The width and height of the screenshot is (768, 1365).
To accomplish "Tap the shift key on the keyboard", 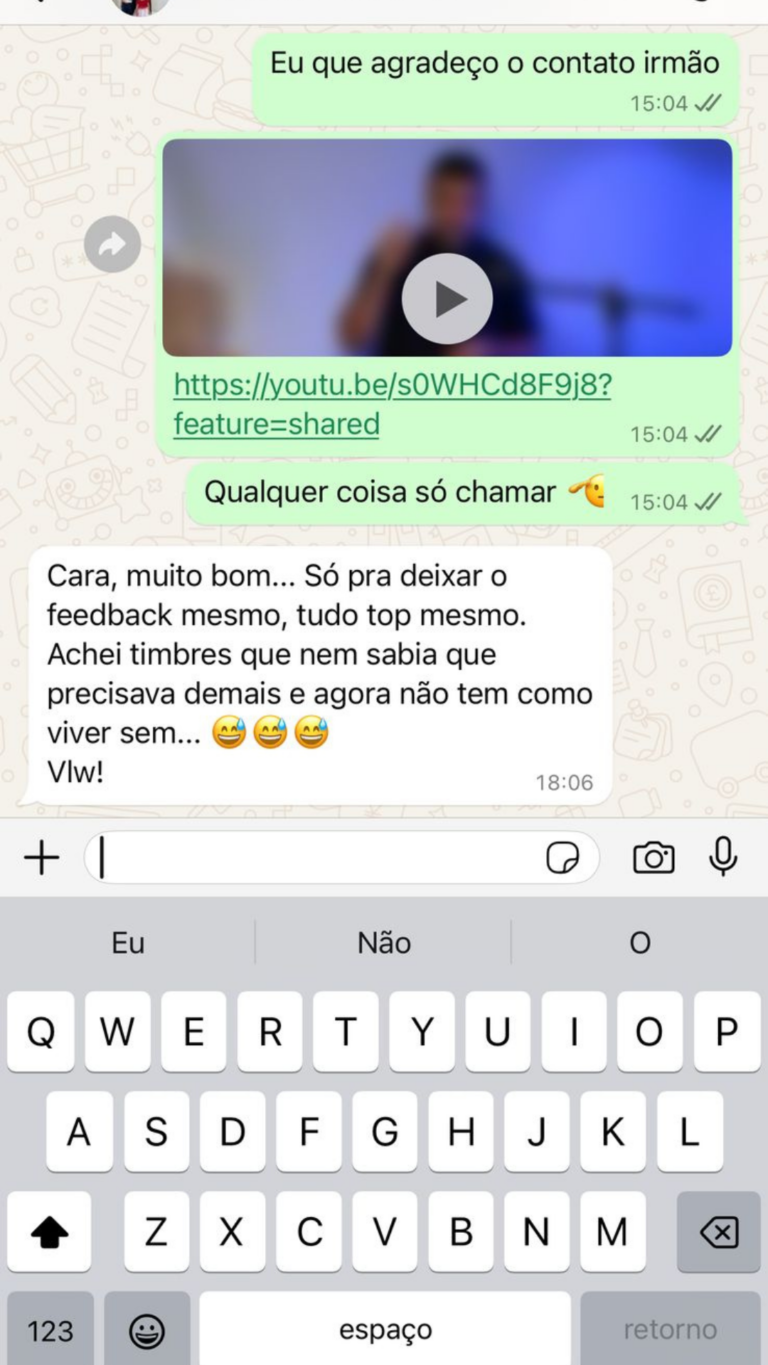I will (x=49, y=1232).
